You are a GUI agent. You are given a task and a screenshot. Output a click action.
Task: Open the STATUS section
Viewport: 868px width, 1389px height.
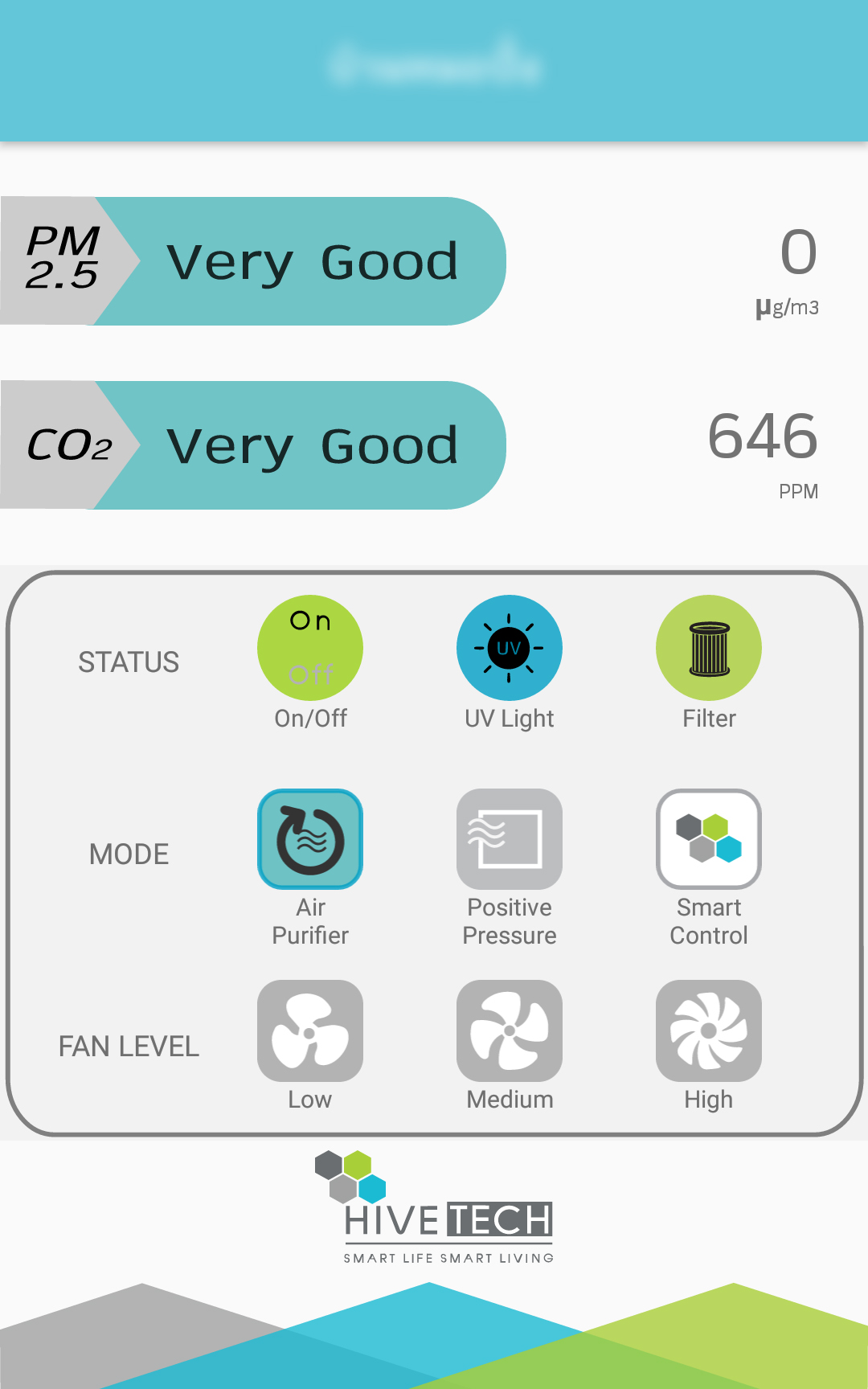tap(129, 662)
